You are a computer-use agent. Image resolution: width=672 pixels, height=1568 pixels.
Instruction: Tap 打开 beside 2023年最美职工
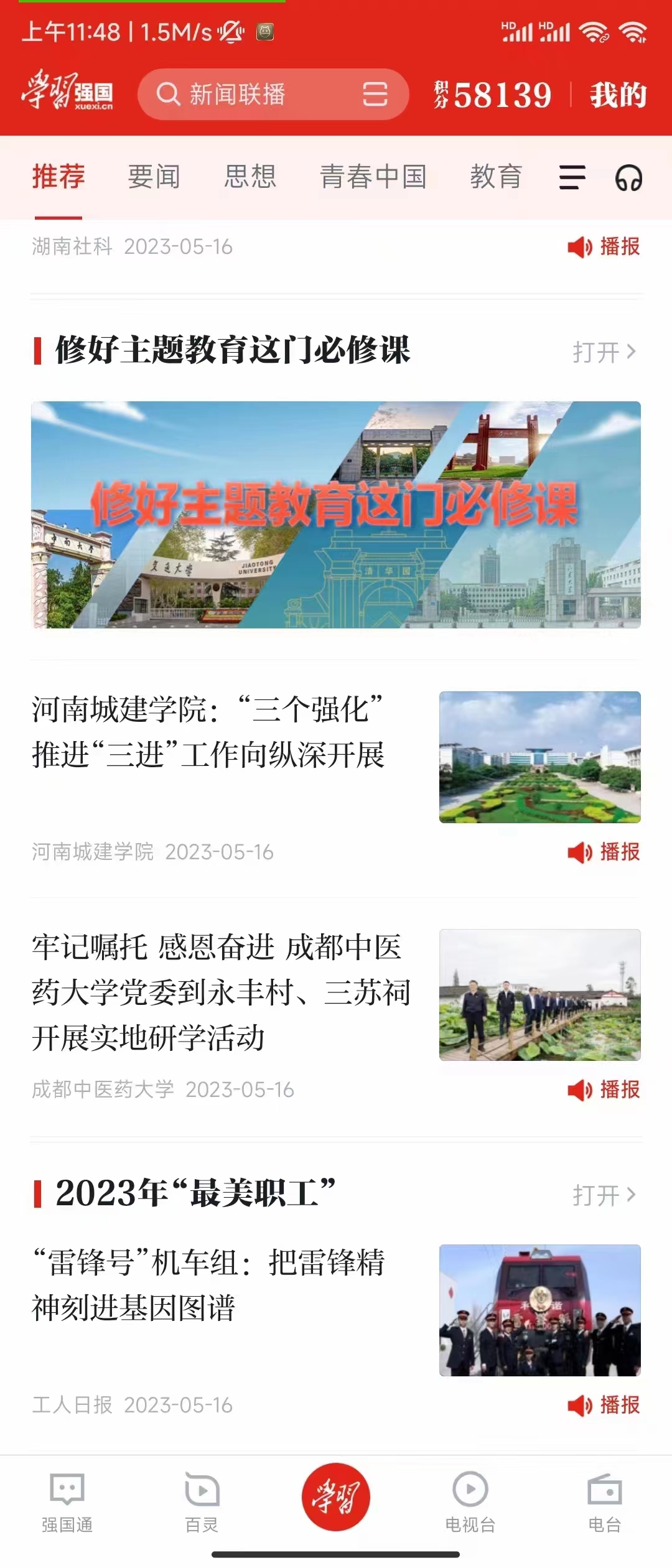click(x=604, y=1195)
